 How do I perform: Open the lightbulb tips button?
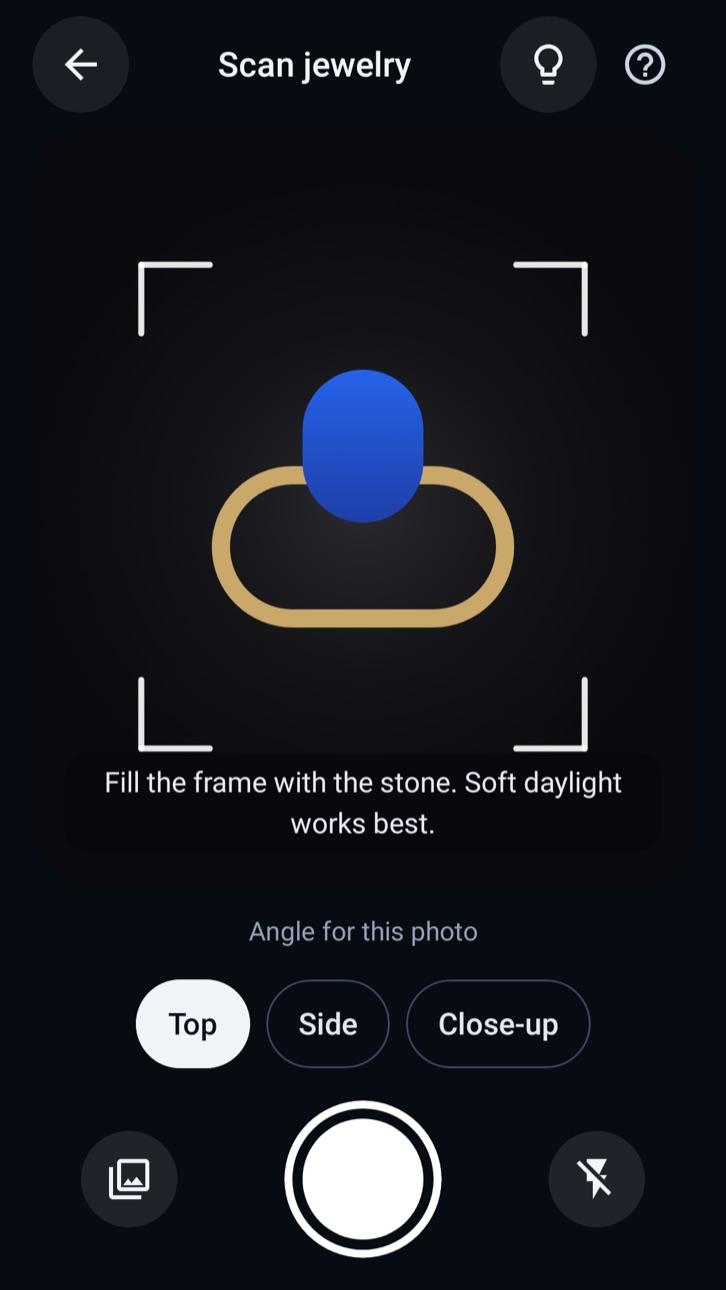(x=548, y=65)
